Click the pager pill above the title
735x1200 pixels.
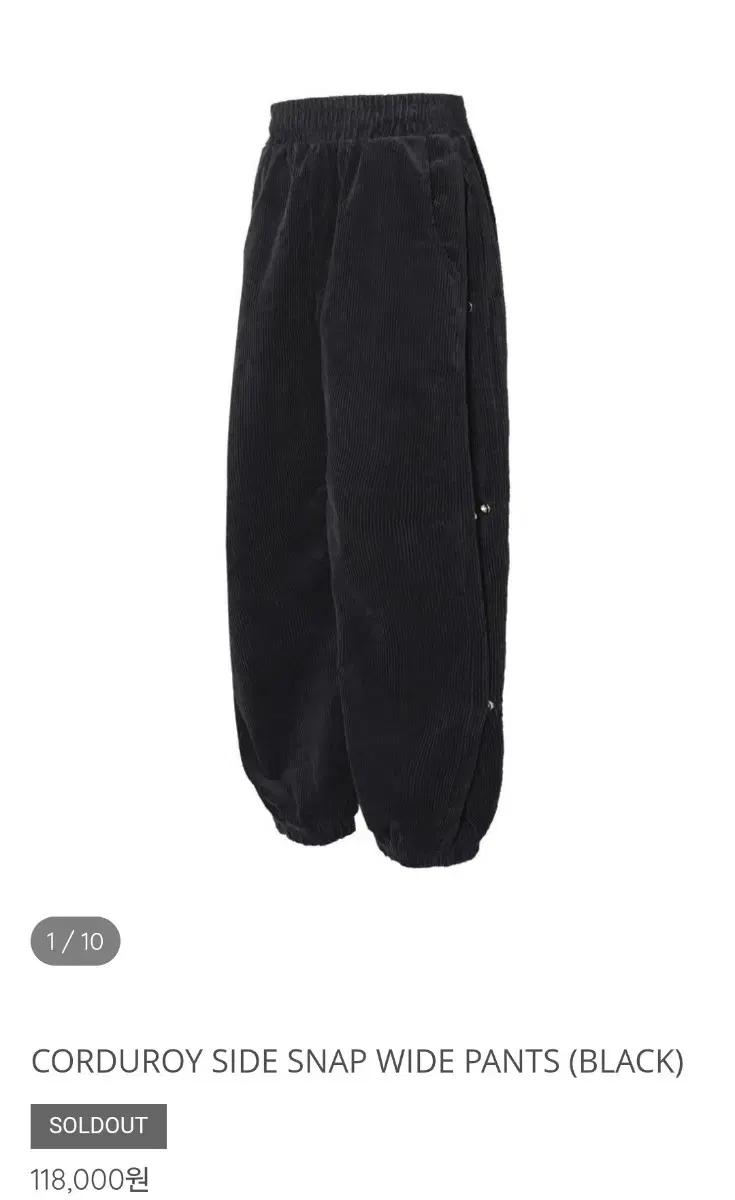point(75,940)
